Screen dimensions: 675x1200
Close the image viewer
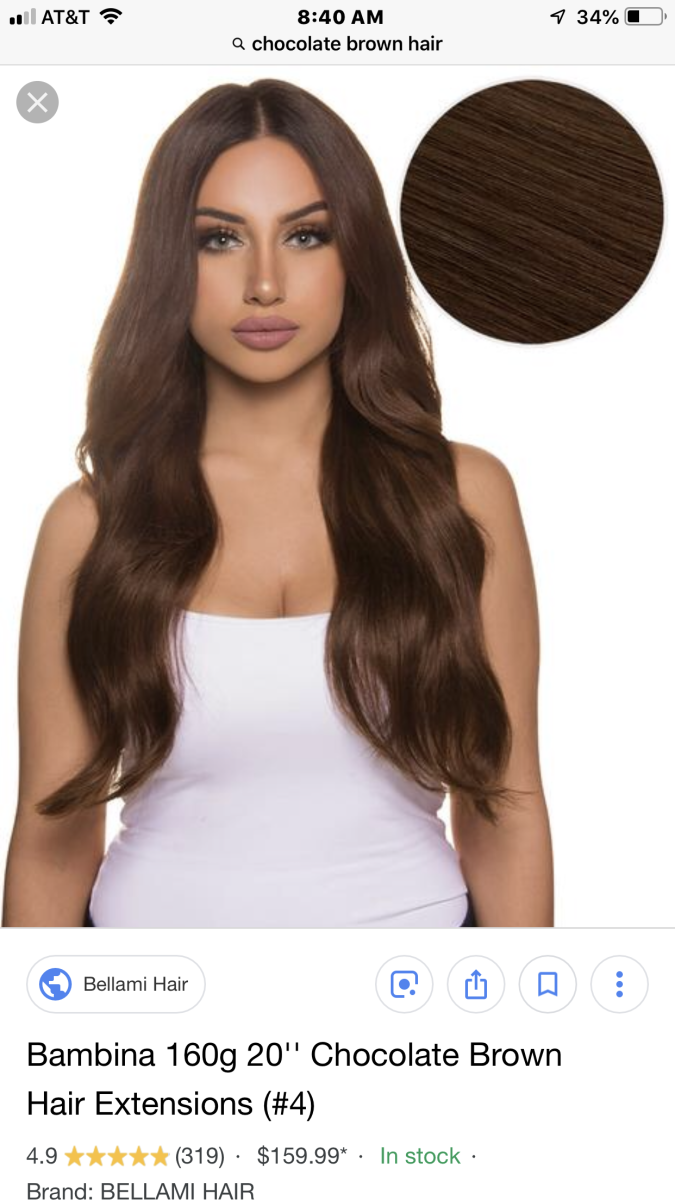click(37, 102)
